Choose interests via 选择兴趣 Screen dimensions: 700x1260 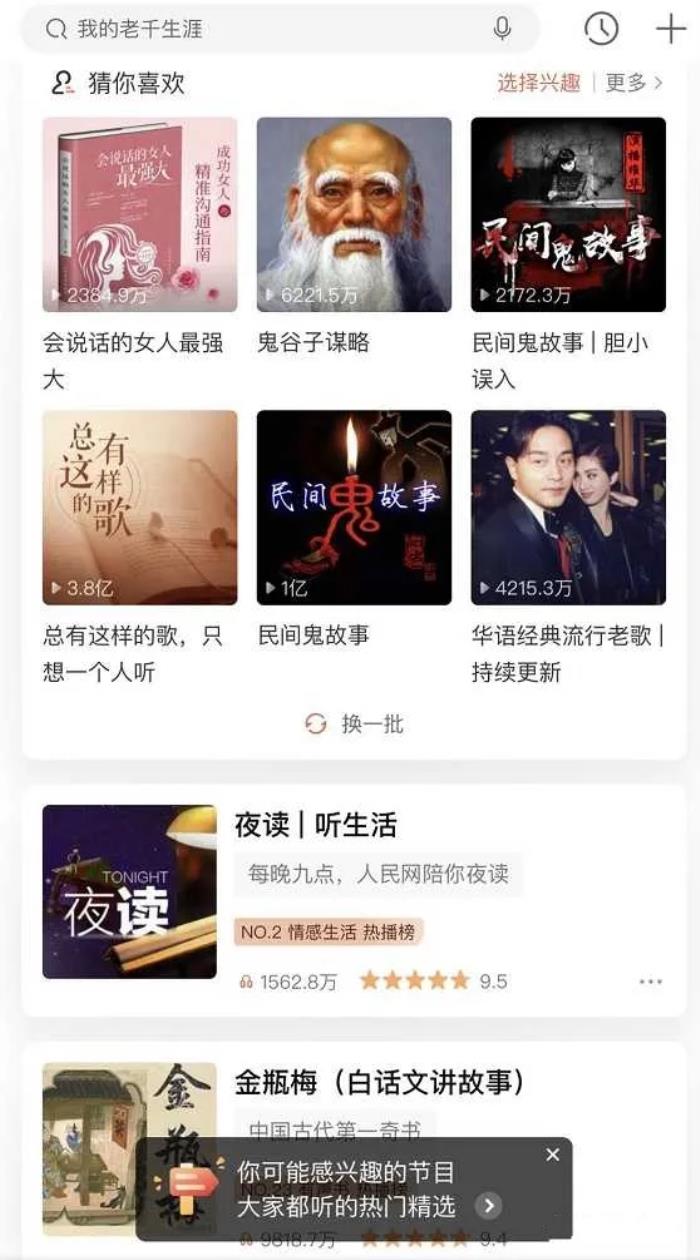539,83
